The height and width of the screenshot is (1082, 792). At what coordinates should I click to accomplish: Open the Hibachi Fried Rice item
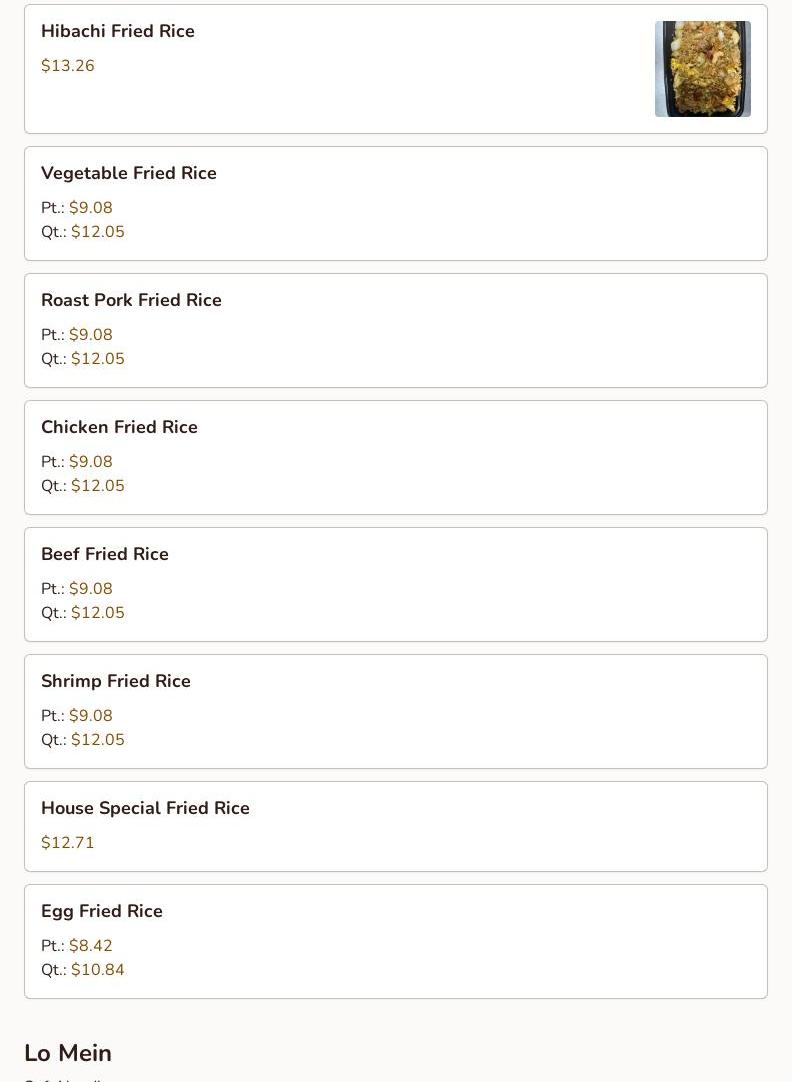click(395, 69)
